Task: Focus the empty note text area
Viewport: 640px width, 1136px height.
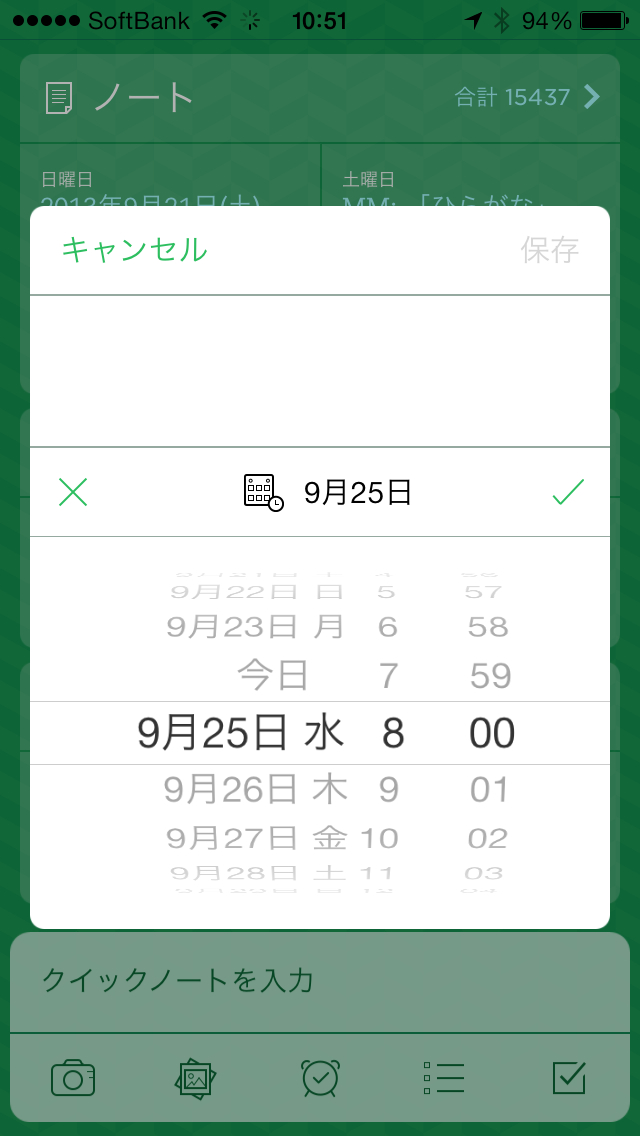Action: tap(320, 371)
